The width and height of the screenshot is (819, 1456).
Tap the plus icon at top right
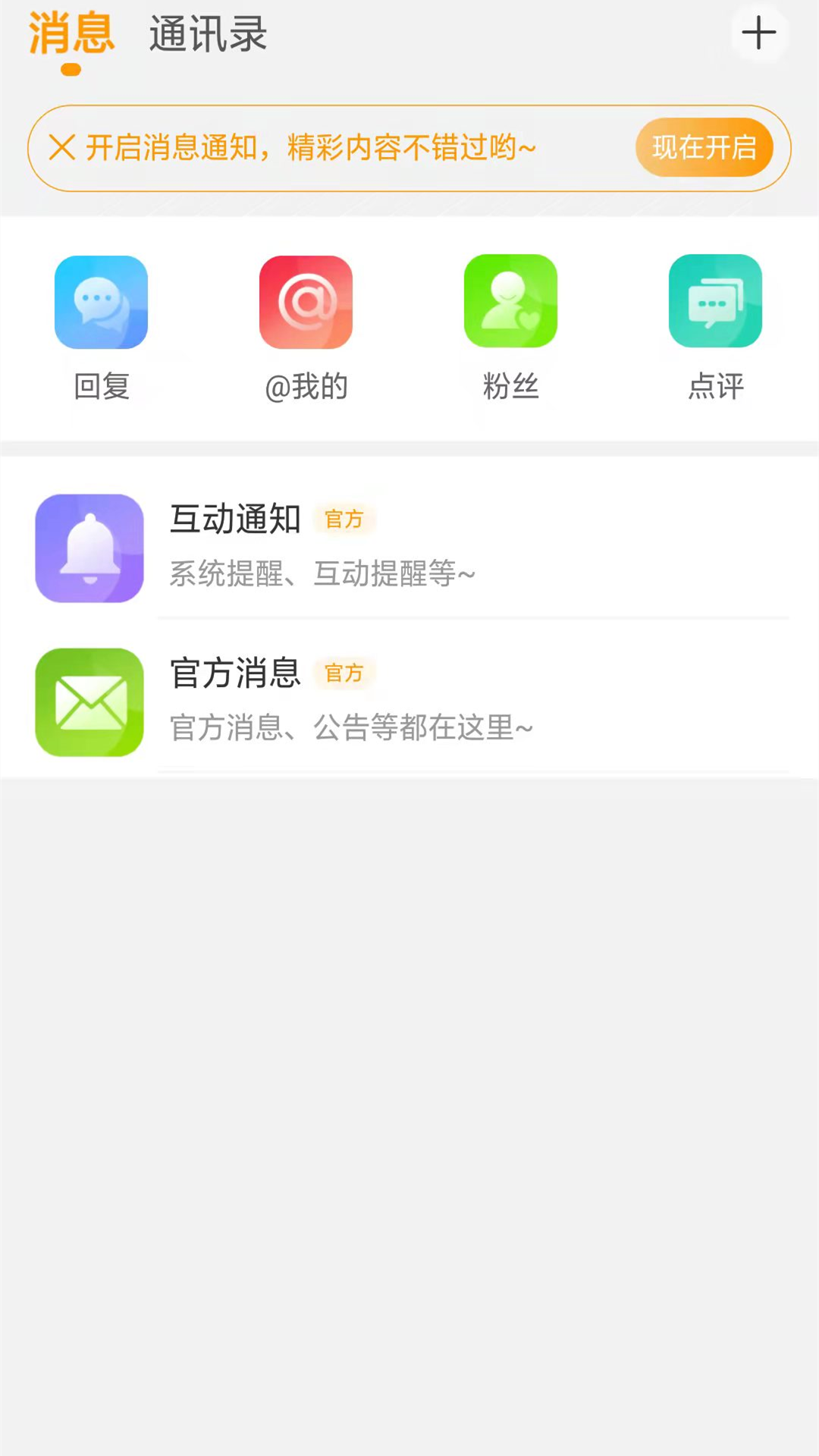click(x=758, y=33)
